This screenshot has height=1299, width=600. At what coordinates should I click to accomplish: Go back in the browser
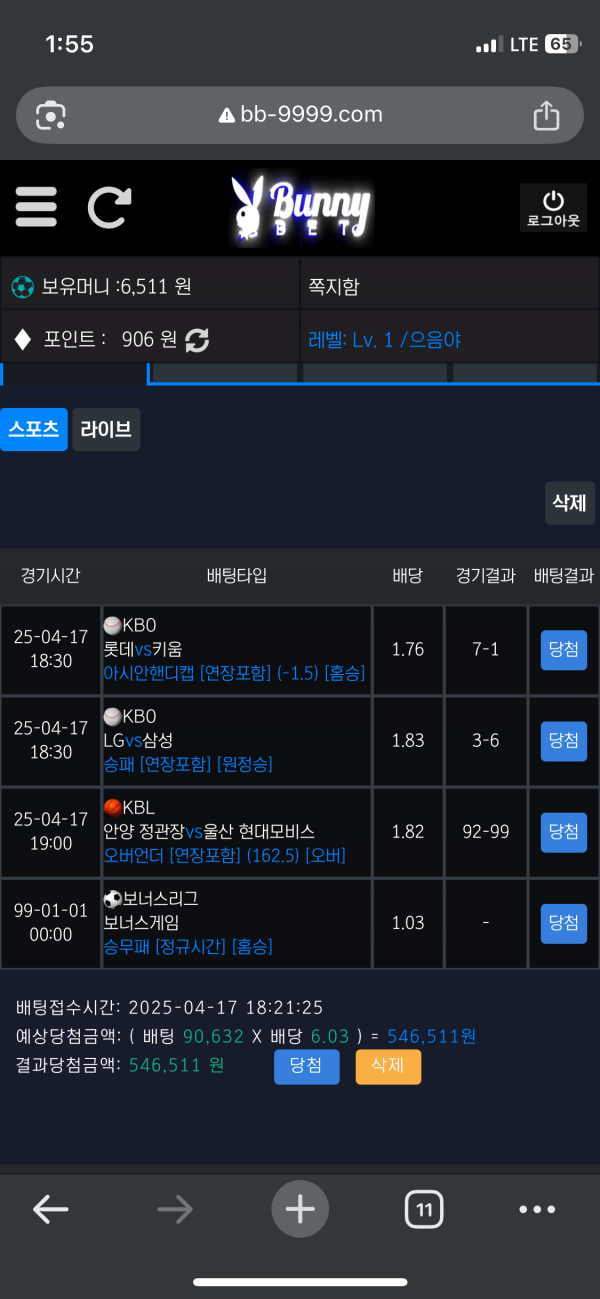coord(50,1210)
